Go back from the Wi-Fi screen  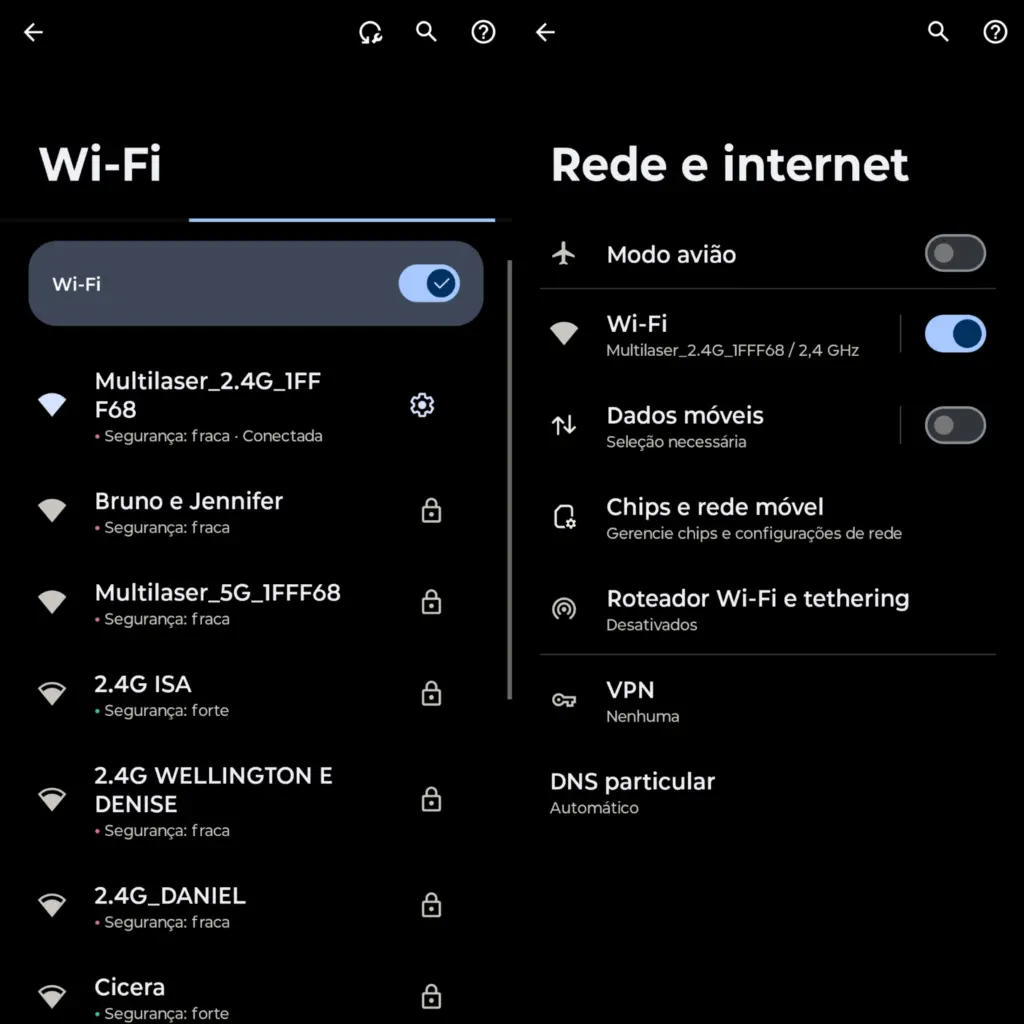click(x=34, y=33)
